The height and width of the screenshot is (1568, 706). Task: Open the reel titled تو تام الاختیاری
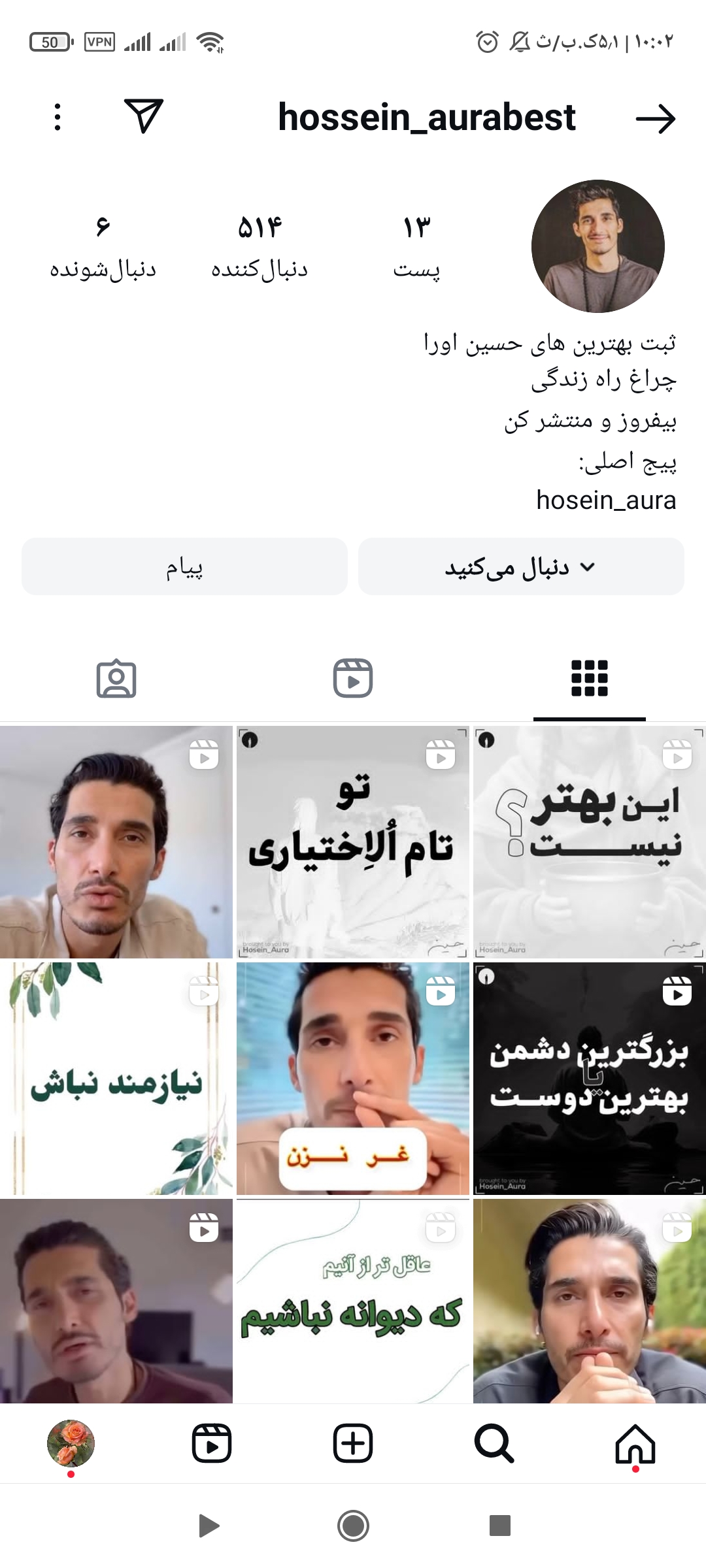coord(353,841)
